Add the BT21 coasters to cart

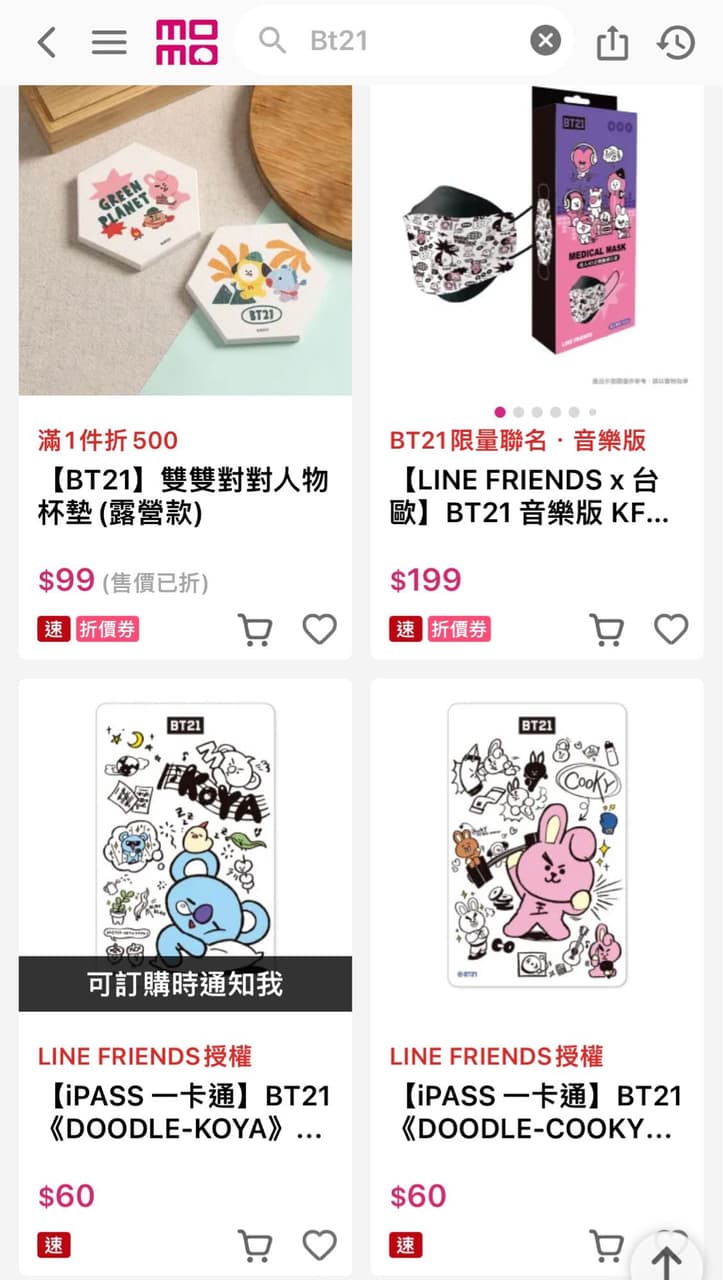click(x=256, y=629)
